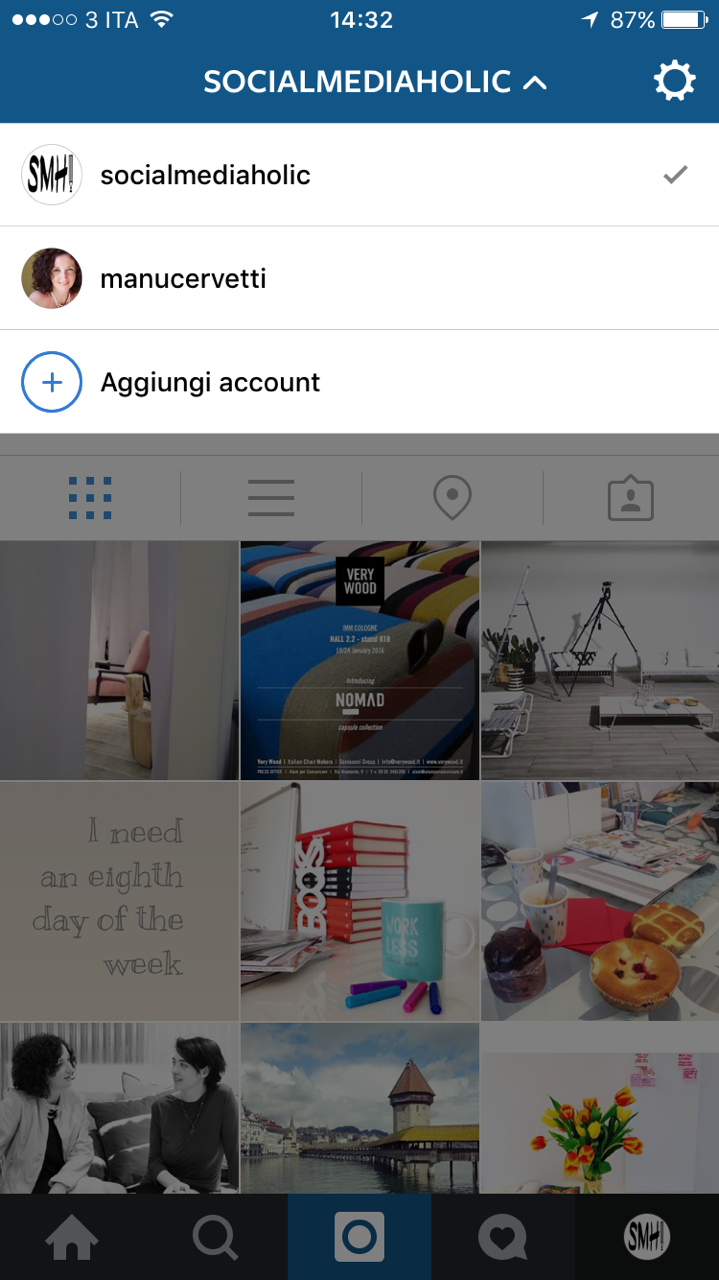The image size is (719, 1280).
Task: Open the photo map location tab
Action: pos(452,497)
